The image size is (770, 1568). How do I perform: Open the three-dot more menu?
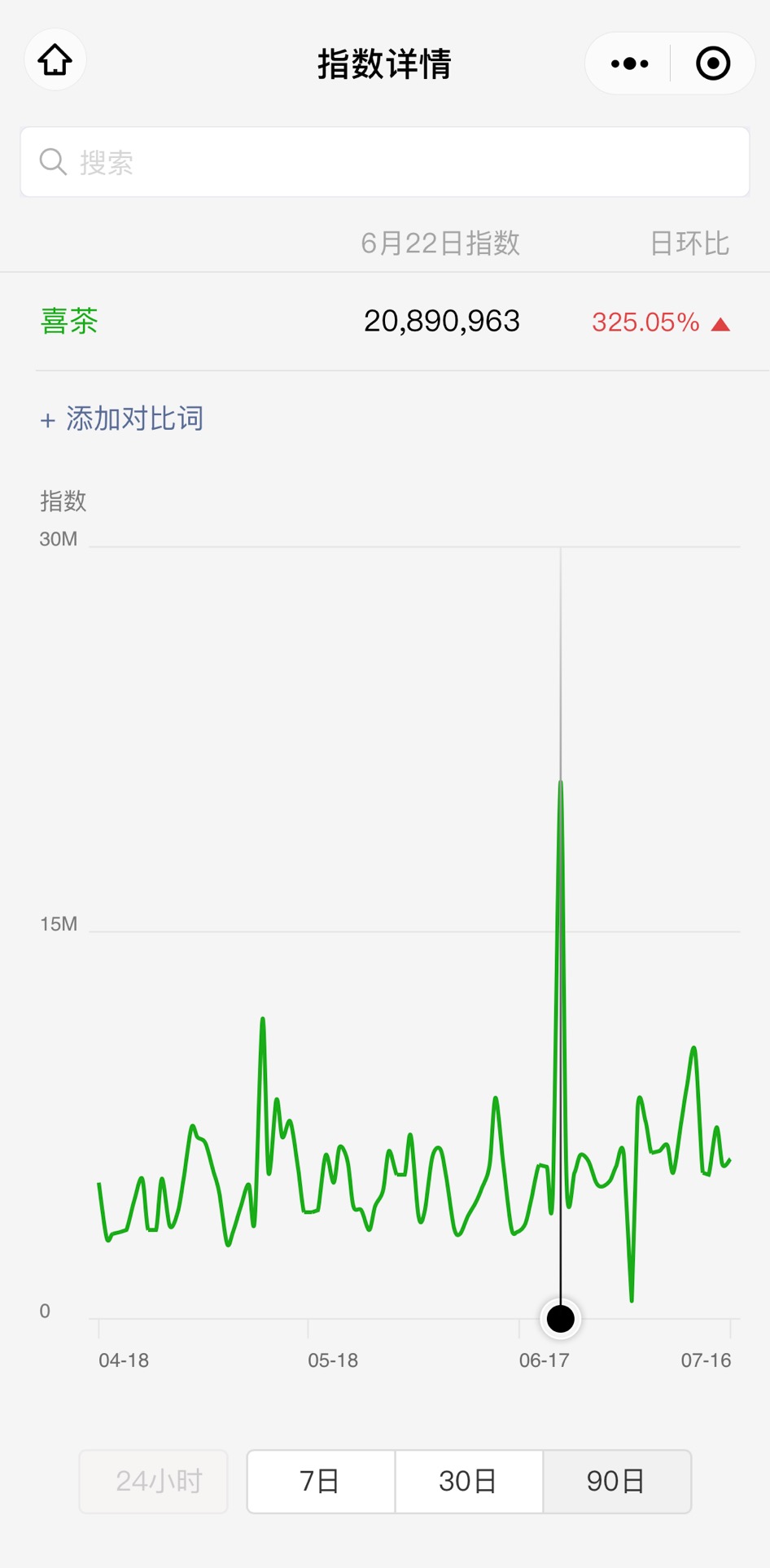coord(629,64)
